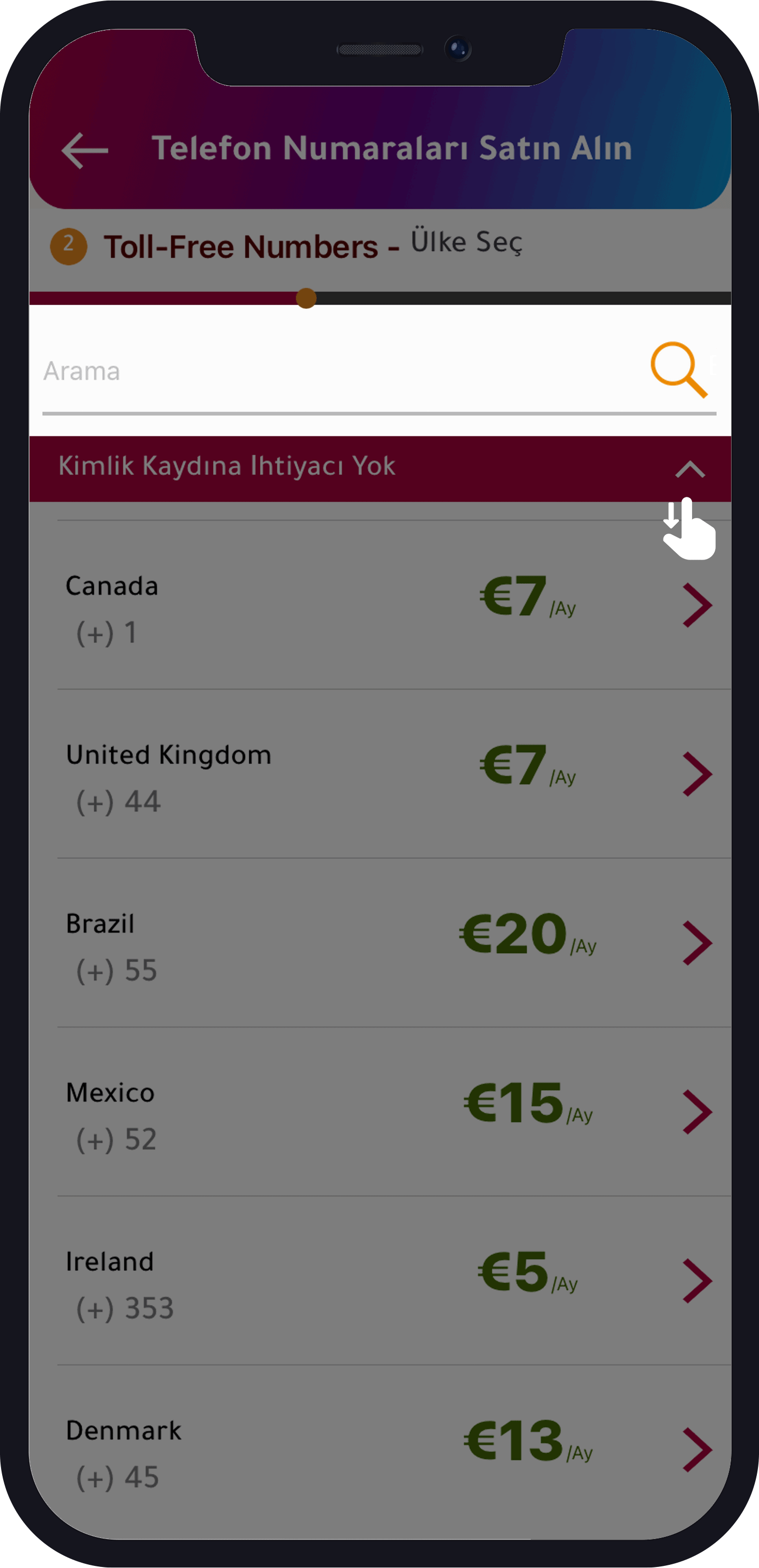Tap the Arama search field
This screenshot has width=759, height=1568.
(x=335, y=371)
